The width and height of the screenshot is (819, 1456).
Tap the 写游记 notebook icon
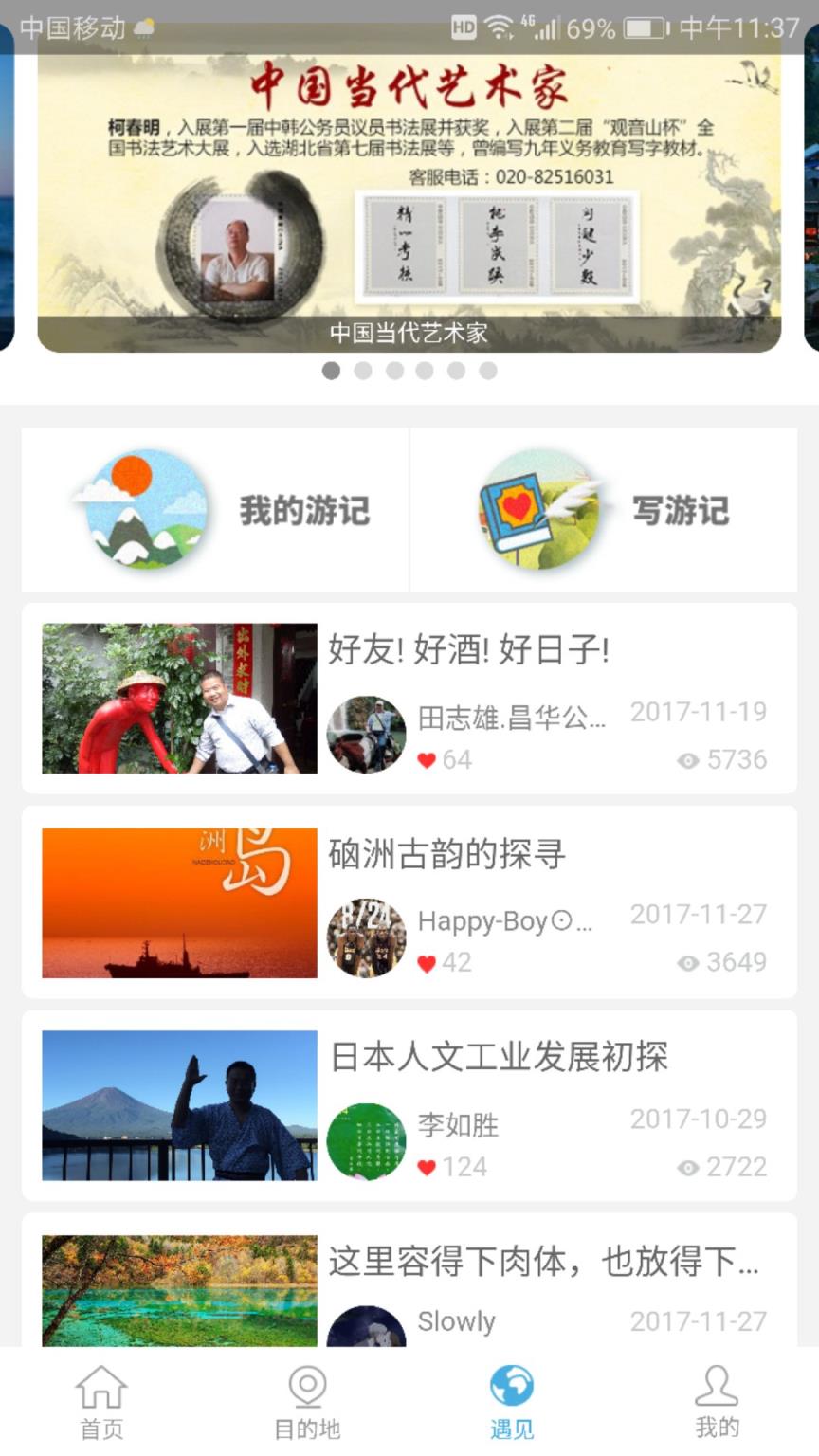click(540, 508)
